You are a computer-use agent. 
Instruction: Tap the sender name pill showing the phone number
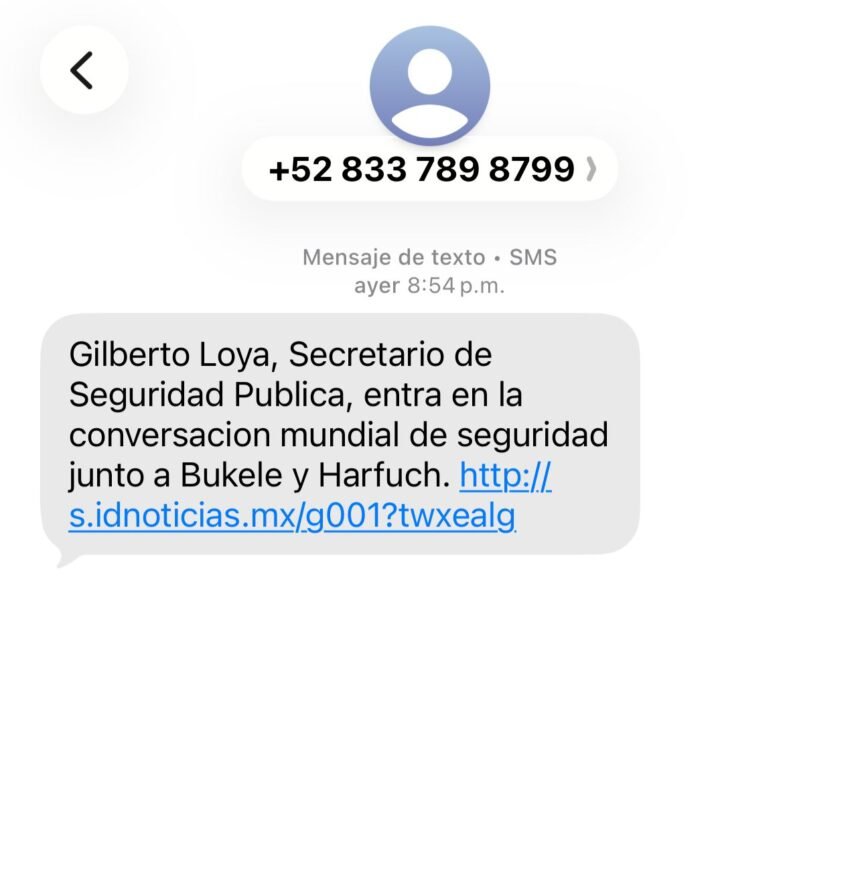click(x=420, y=169)
